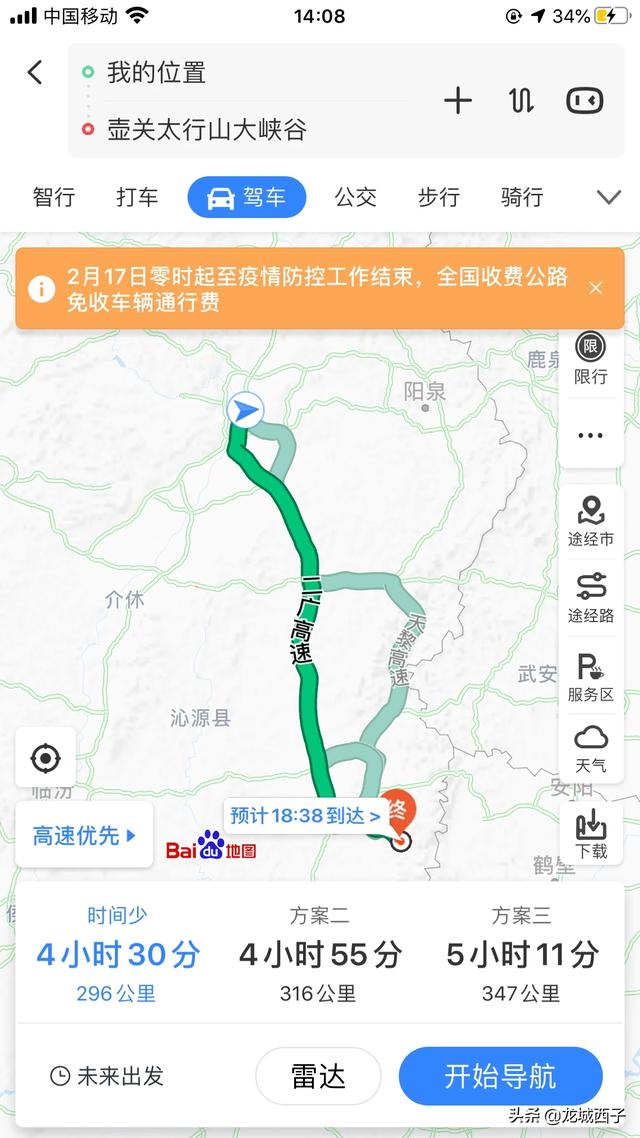The height and width of the screenshot is (1138, 640).
Task: Go back with the top-left arrow
Action: pos(35,72)
